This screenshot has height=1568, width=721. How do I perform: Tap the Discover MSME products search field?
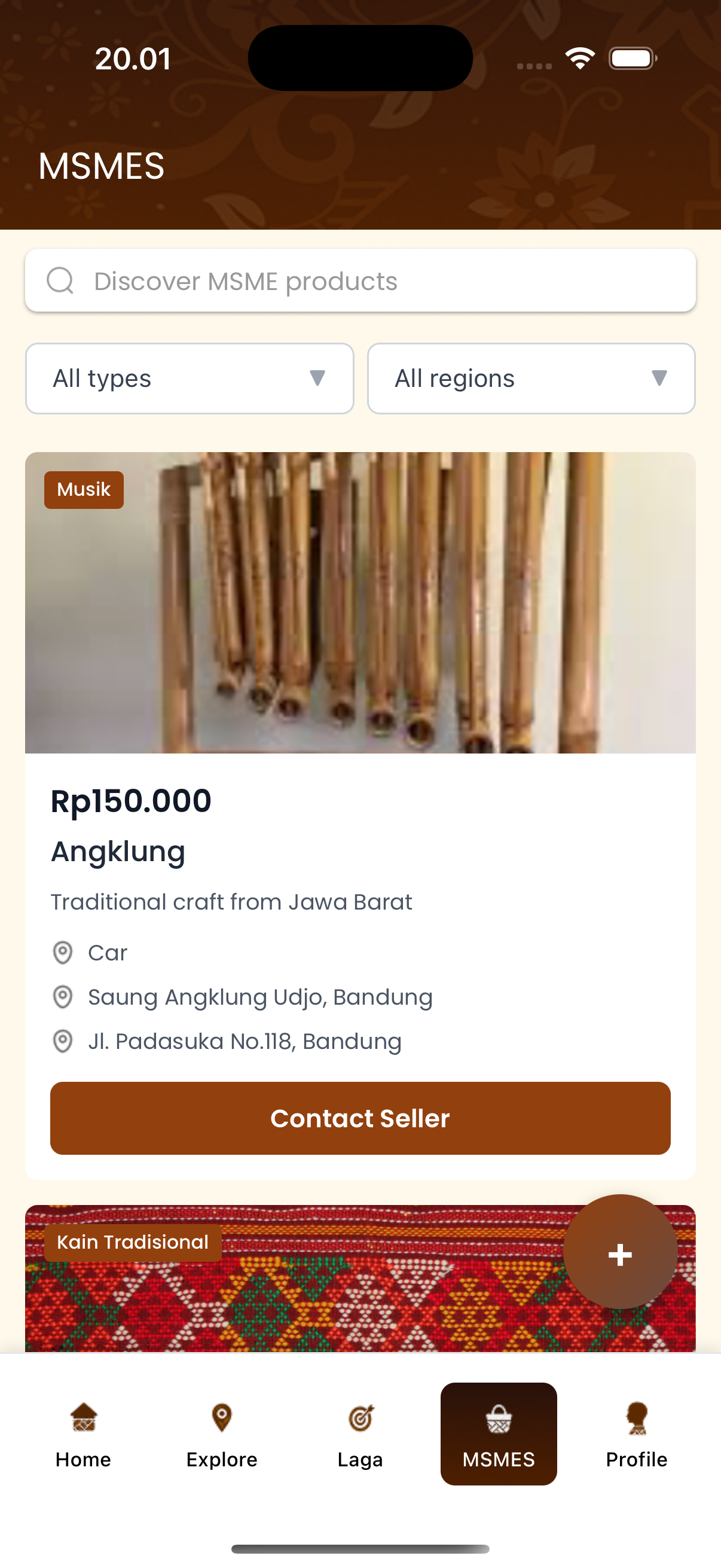[x=360, y=281]
